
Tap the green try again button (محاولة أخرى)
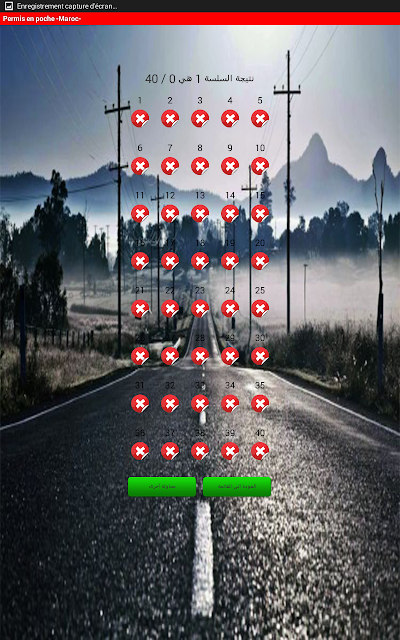coord(162,487)
